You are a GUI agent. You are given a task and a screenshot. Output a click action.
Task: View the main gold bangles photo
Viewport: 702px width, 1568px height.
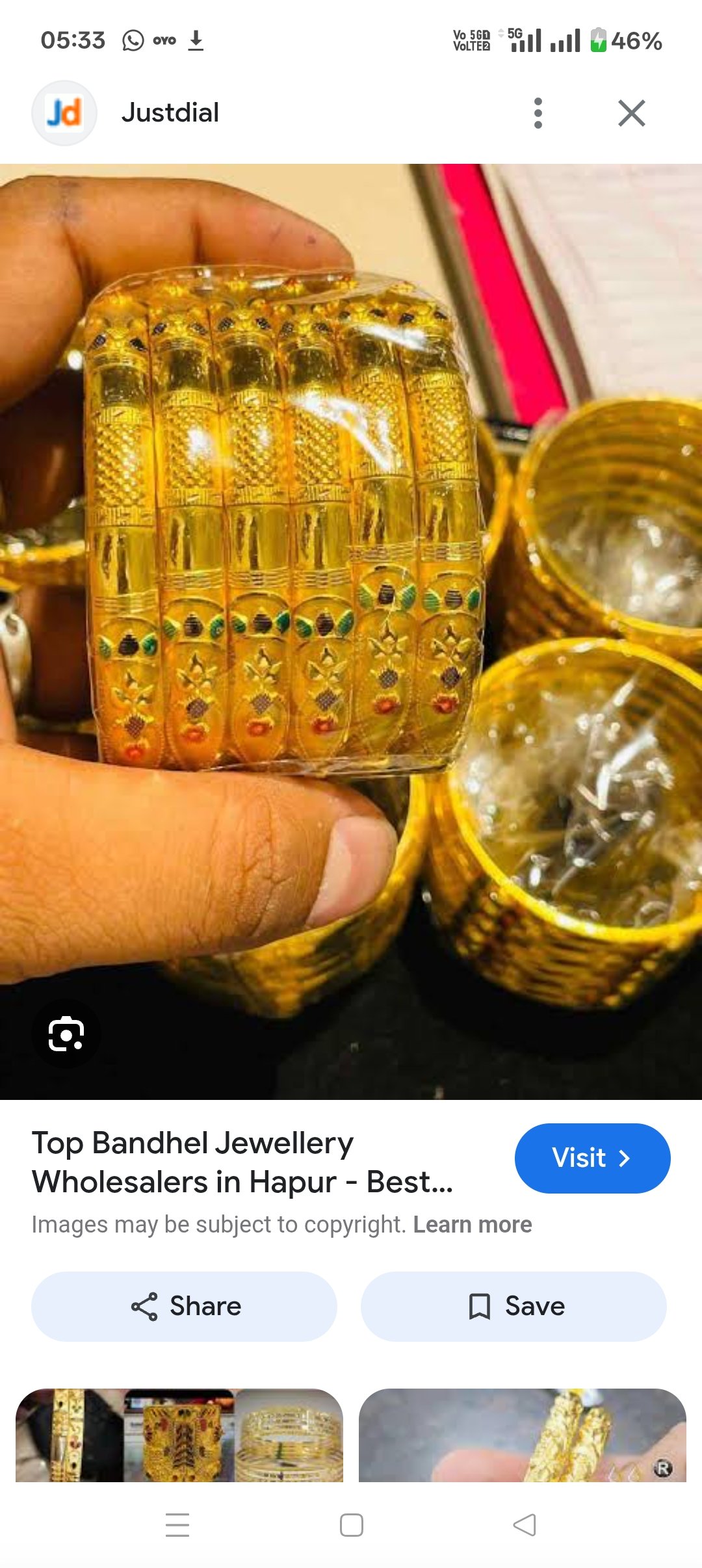(351, 631)
